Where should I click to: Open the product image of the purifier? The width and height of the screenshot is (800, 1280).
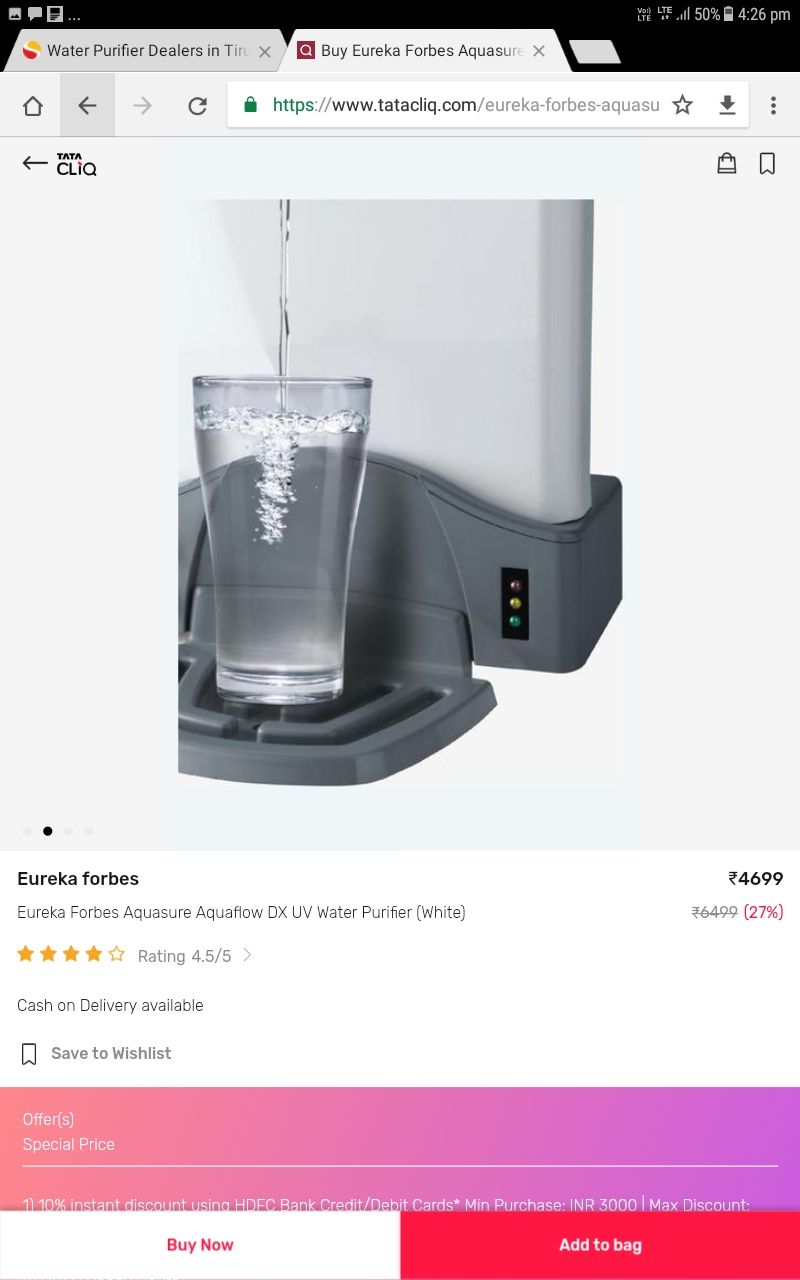click(x=400, y=490)
